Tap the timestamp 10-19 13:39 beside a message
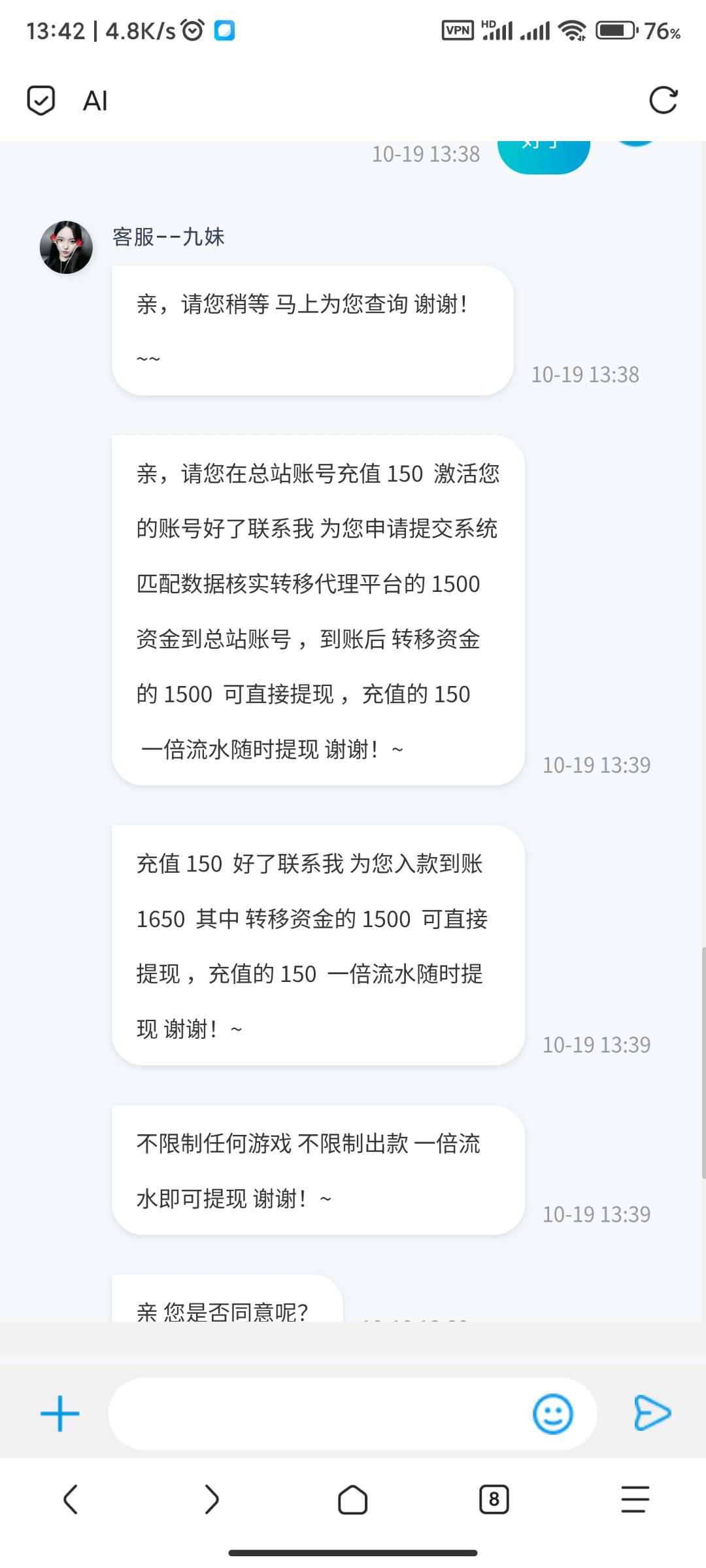 pyautogui.click(x=596, y=764)
